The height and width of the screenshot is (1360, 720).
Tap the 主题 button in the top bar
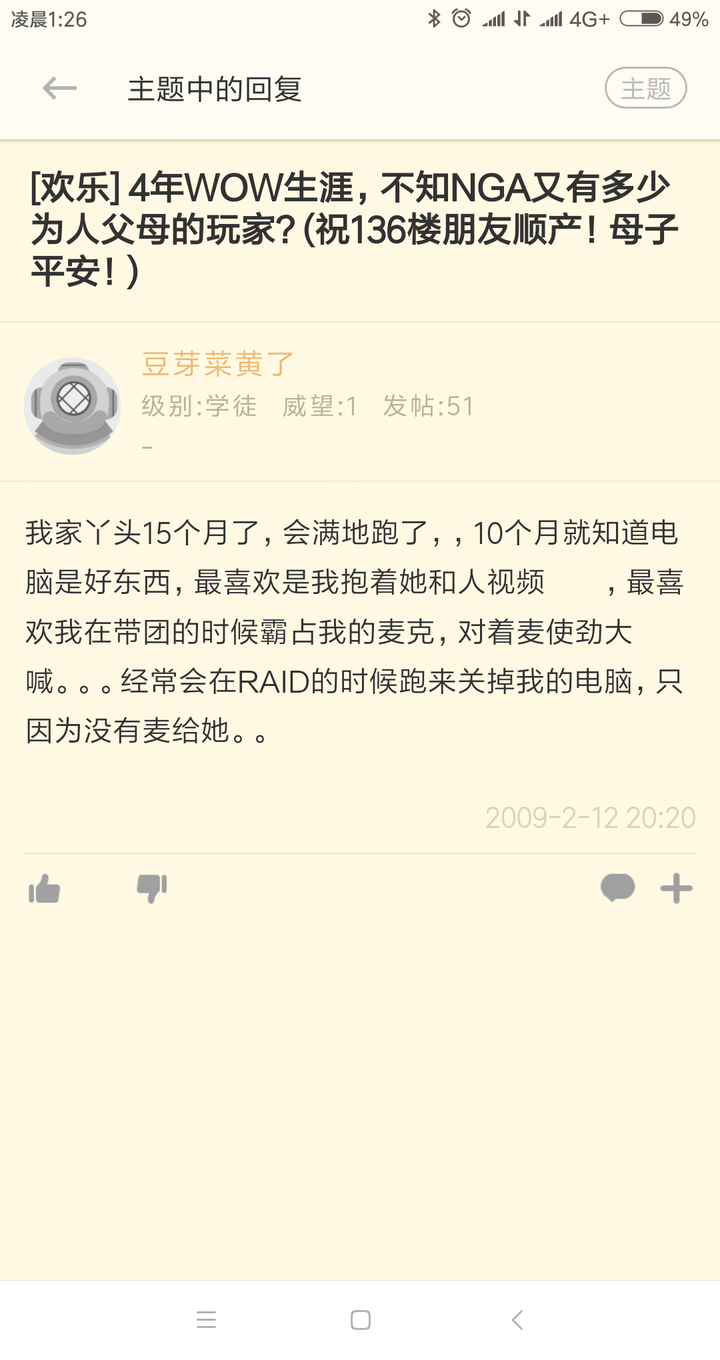(646, 88)
